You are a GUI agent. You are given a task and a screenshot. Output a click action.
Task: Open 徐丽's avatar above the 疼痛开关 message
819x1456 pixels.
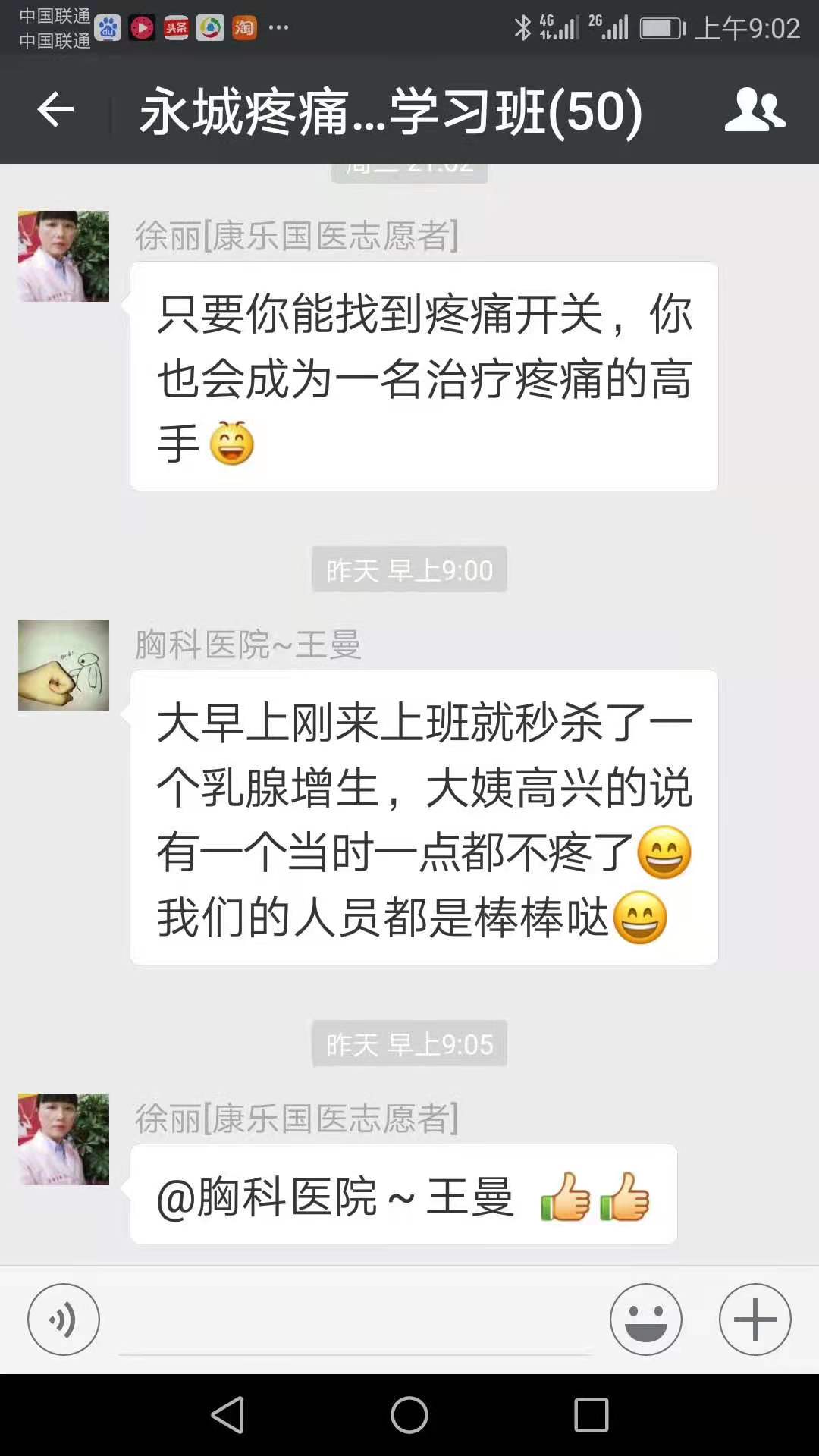pos(64,256)
